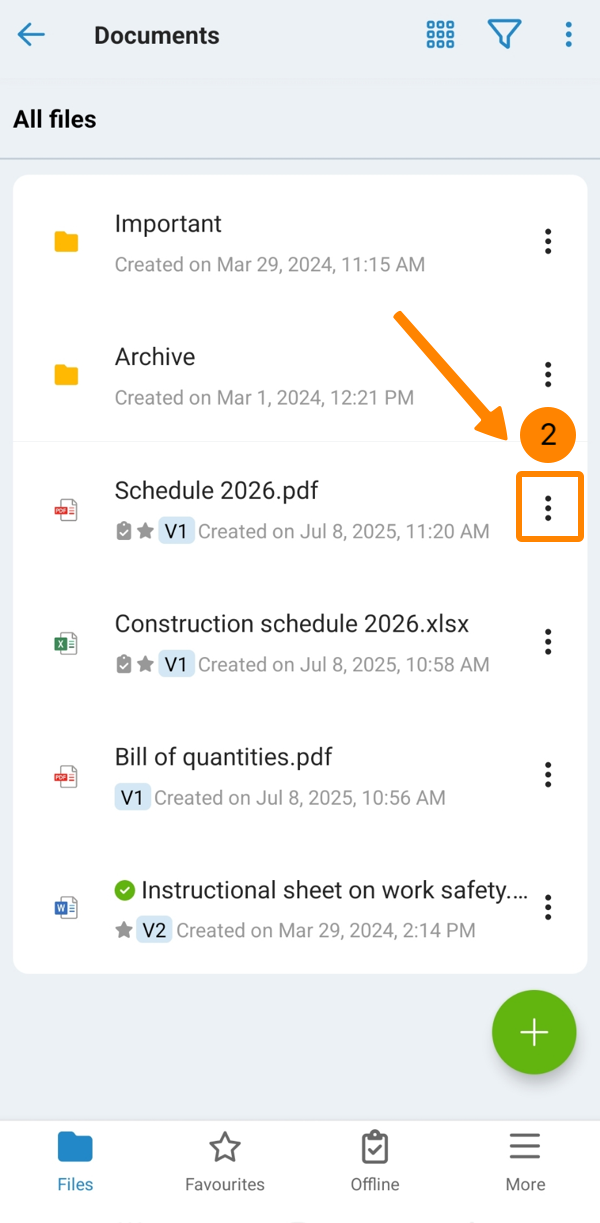Image resolution: width=600 pixels, height=1223 pixels.
Task: Show options for Instructional sheet on work safety
Action: [548, 907]
